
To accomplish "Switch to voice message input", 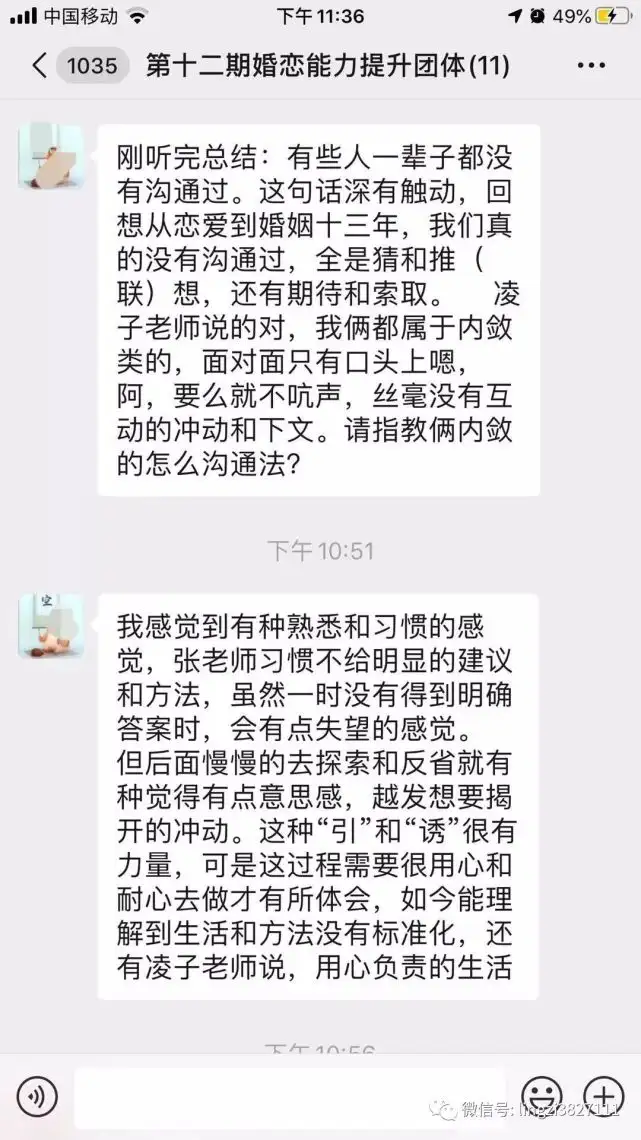I will (36, 1096).
